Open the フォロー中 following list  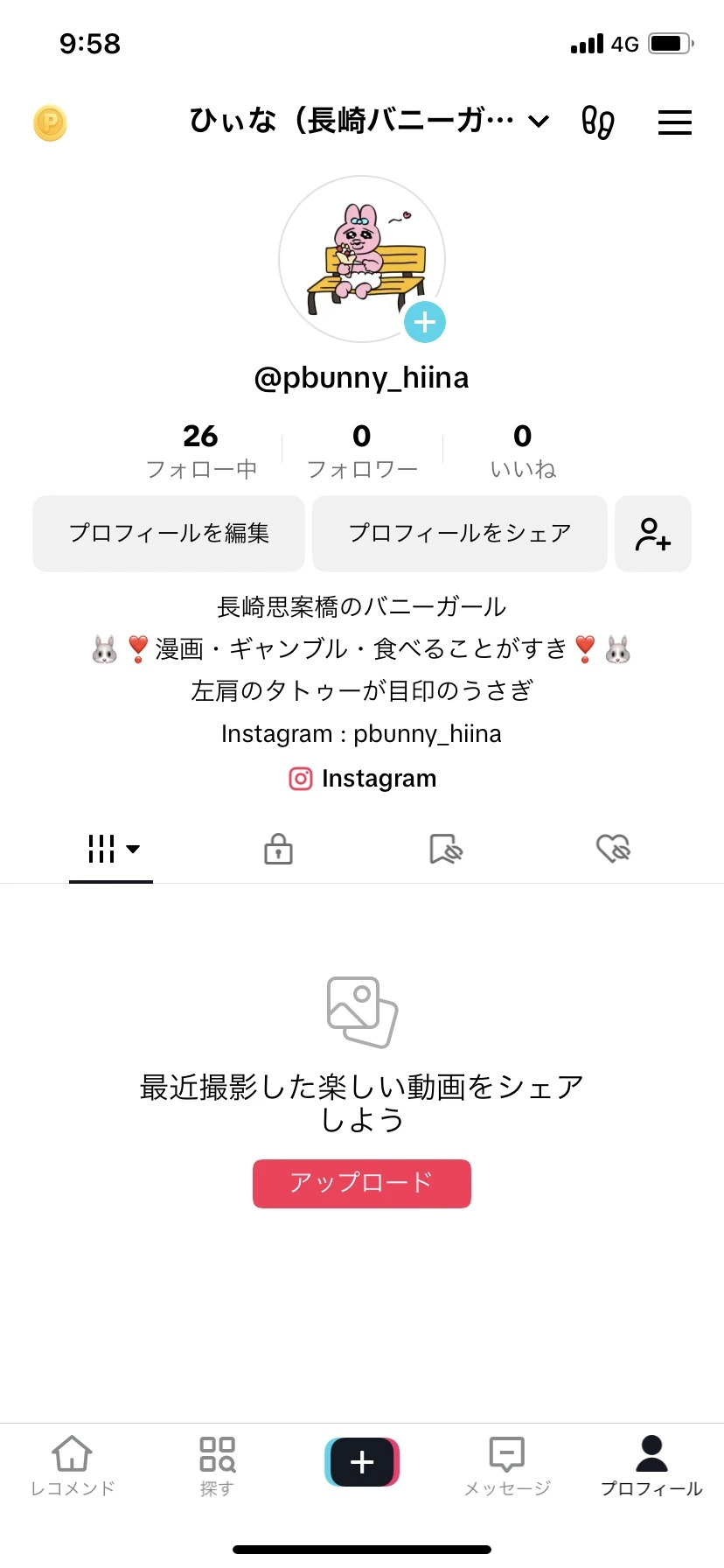pos(201,451)
